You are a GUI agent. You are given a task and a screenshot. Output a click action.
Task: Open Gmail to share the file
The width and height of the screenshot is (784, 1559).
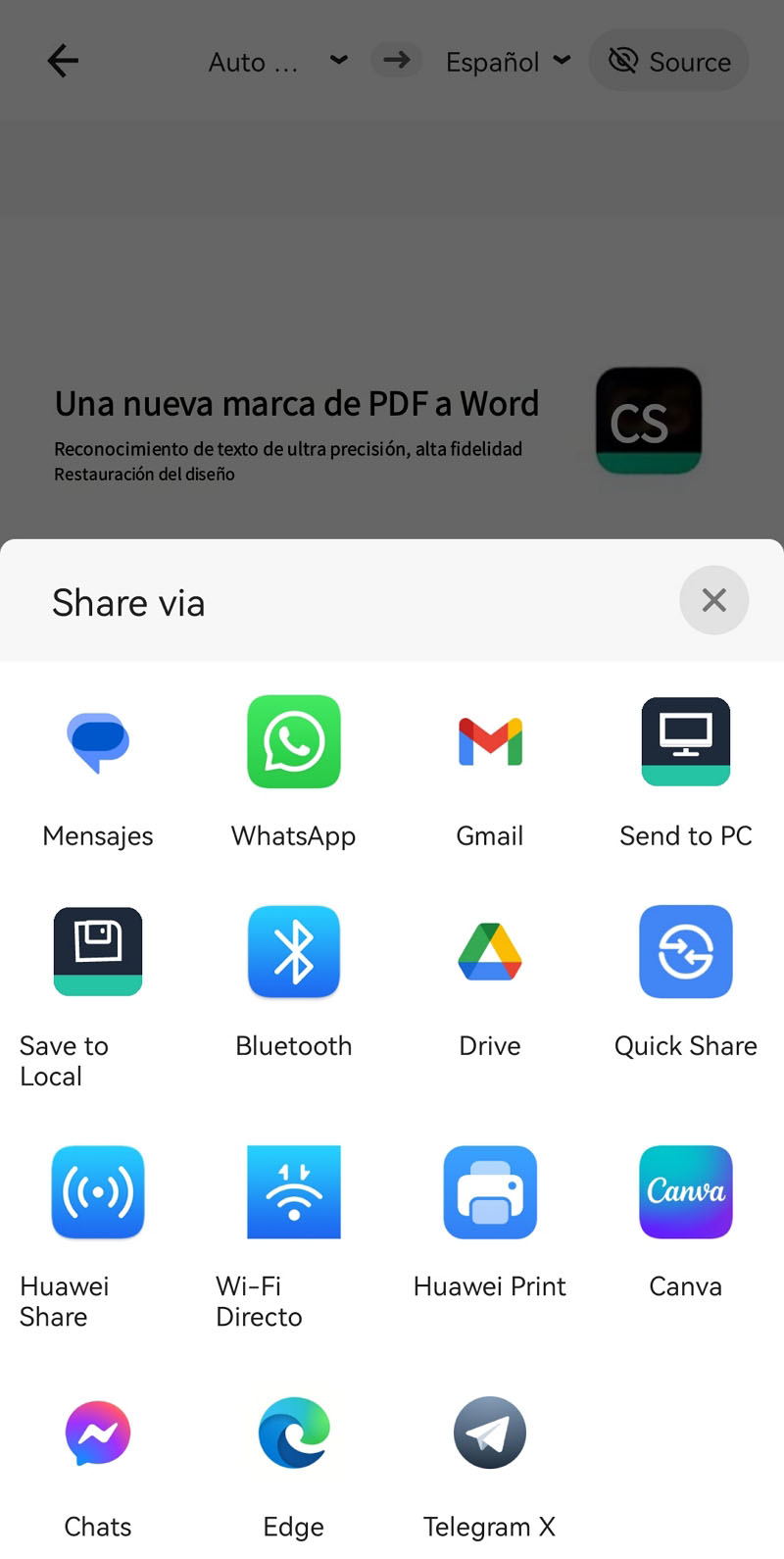pyautogui.click(x=489, y=742)
